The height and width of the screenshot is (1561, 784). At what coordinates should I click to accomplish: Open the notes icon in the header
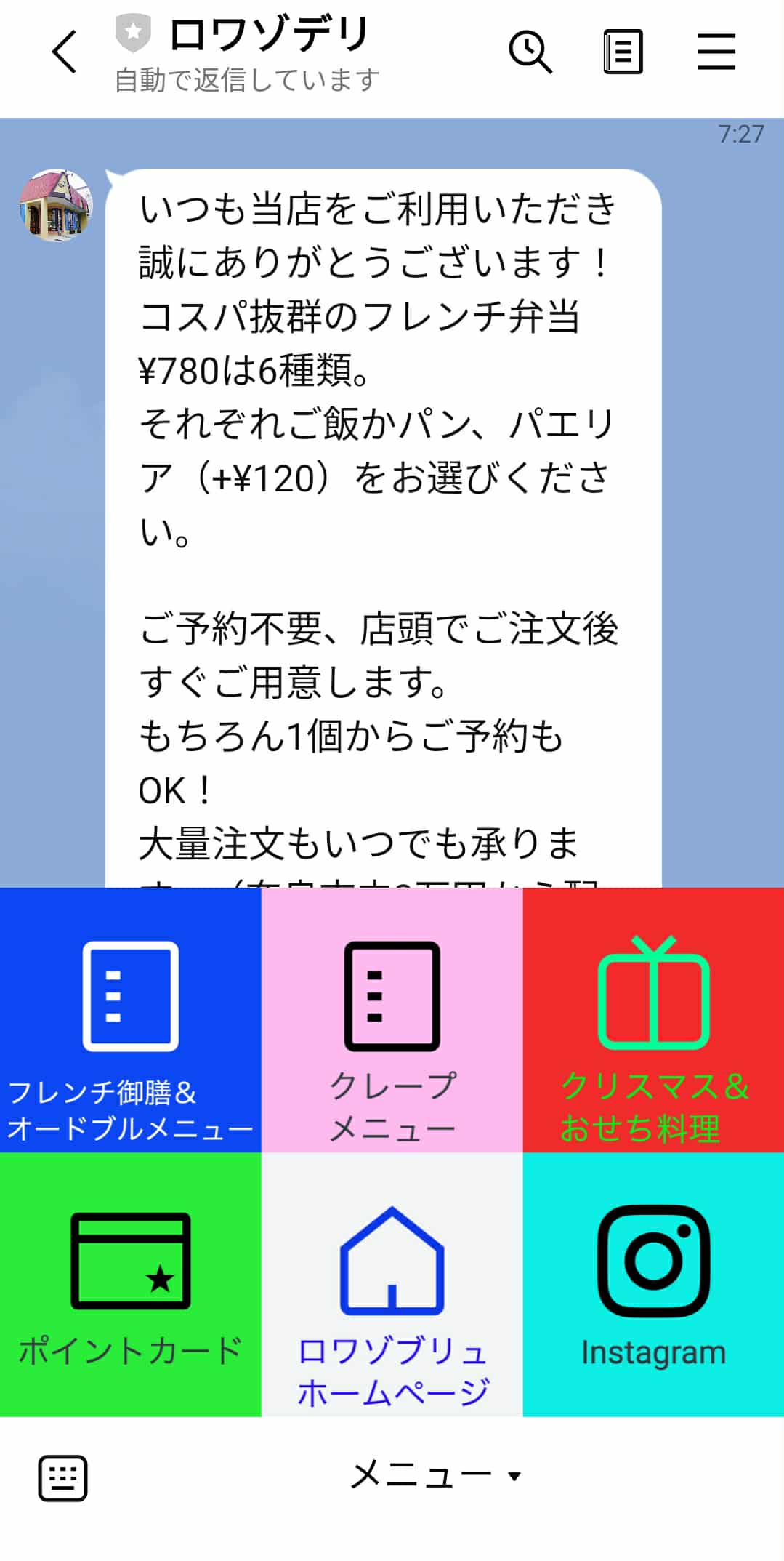point(623,52)
